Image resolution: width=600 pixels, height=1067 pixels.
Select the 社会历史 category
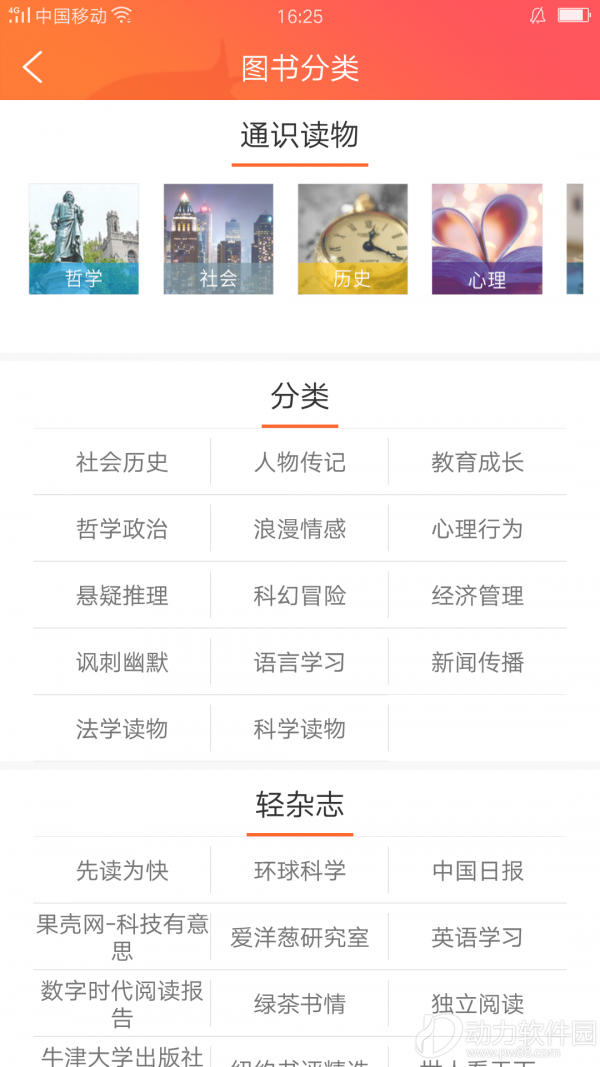click(122, 462)
